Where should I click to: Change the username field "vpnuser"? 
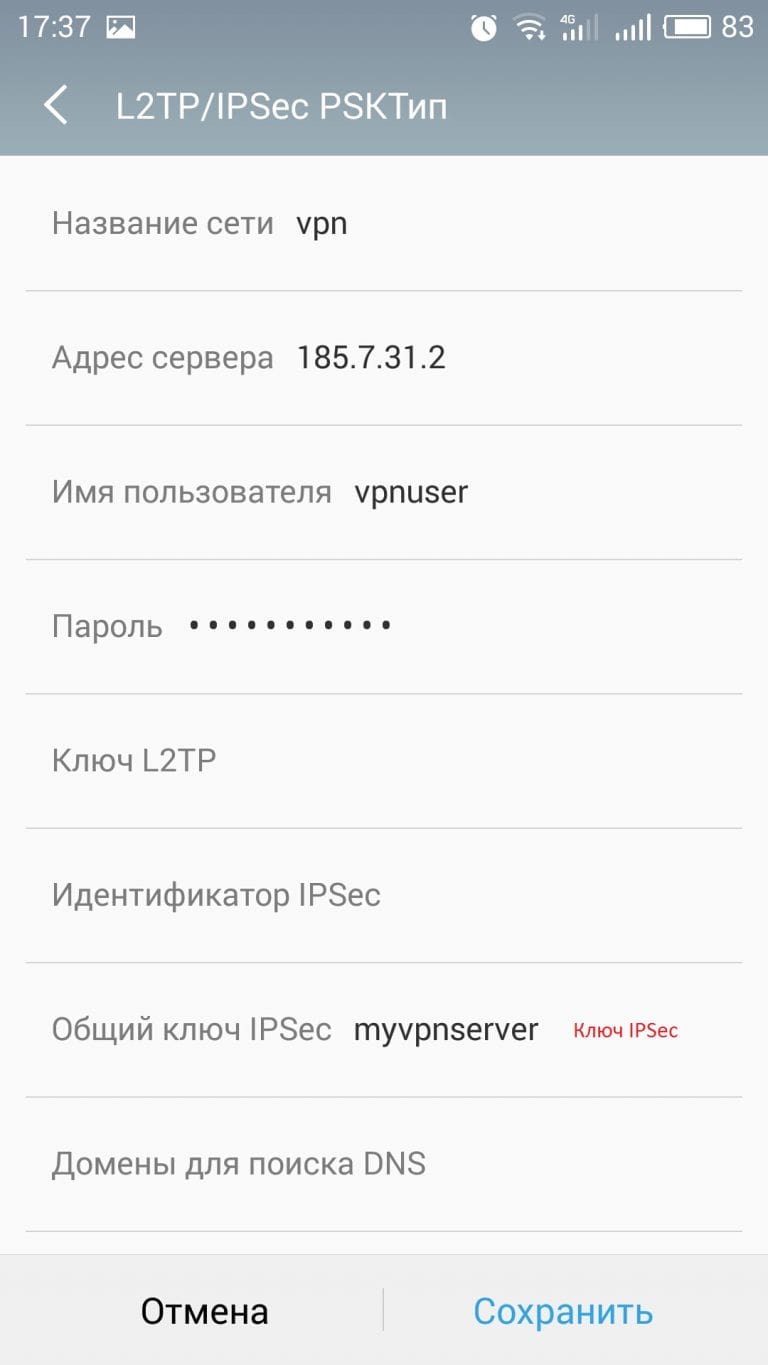tap(384, 492)
